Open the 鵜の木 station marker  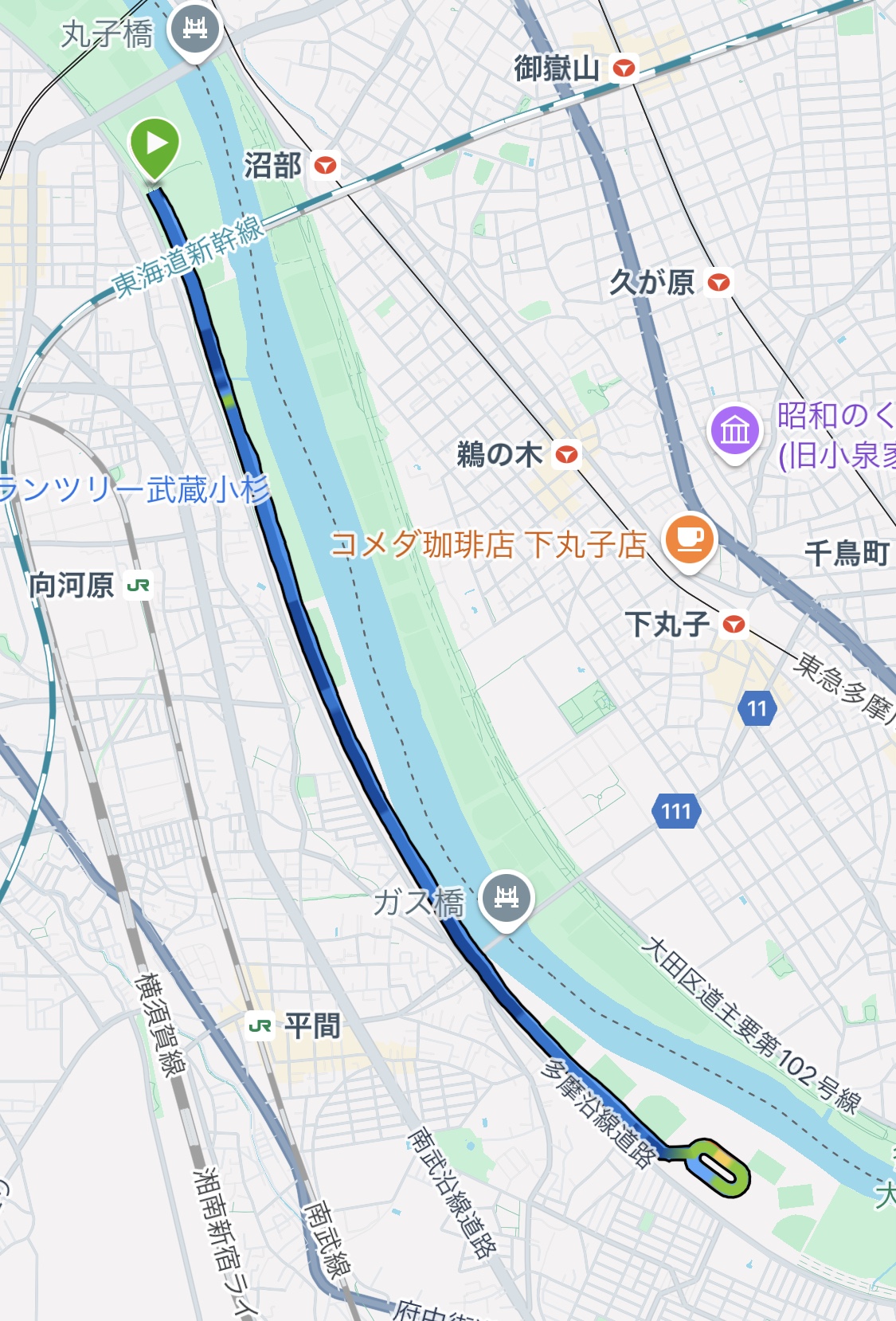point(567,455)
